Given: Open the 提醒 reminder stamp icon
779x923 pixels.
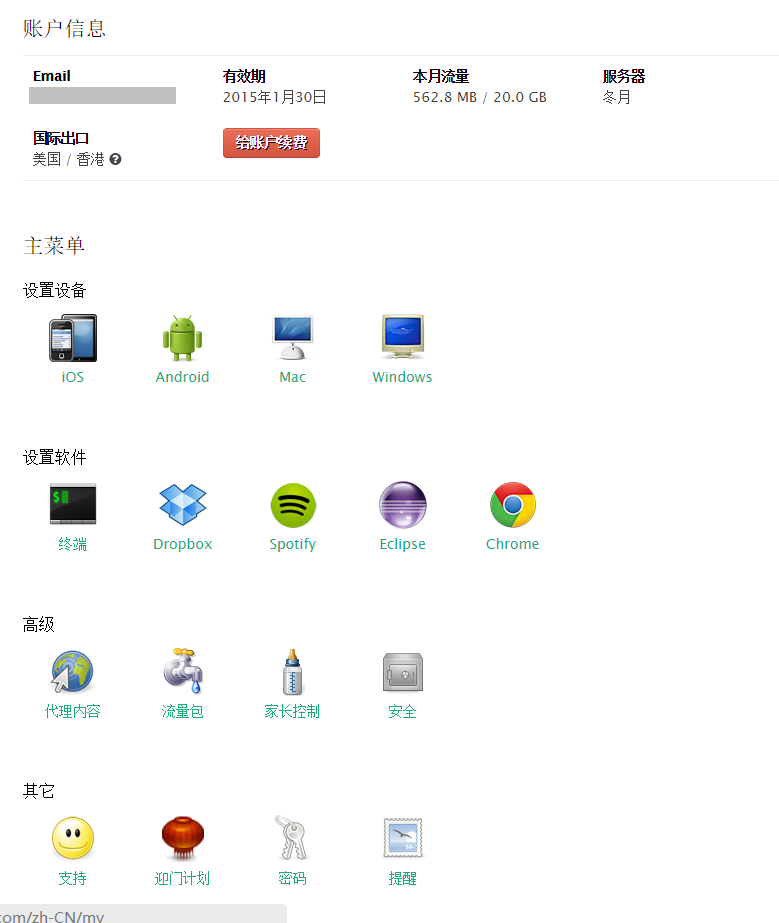Looking at the screenshot, I should [x=402, y=839].
